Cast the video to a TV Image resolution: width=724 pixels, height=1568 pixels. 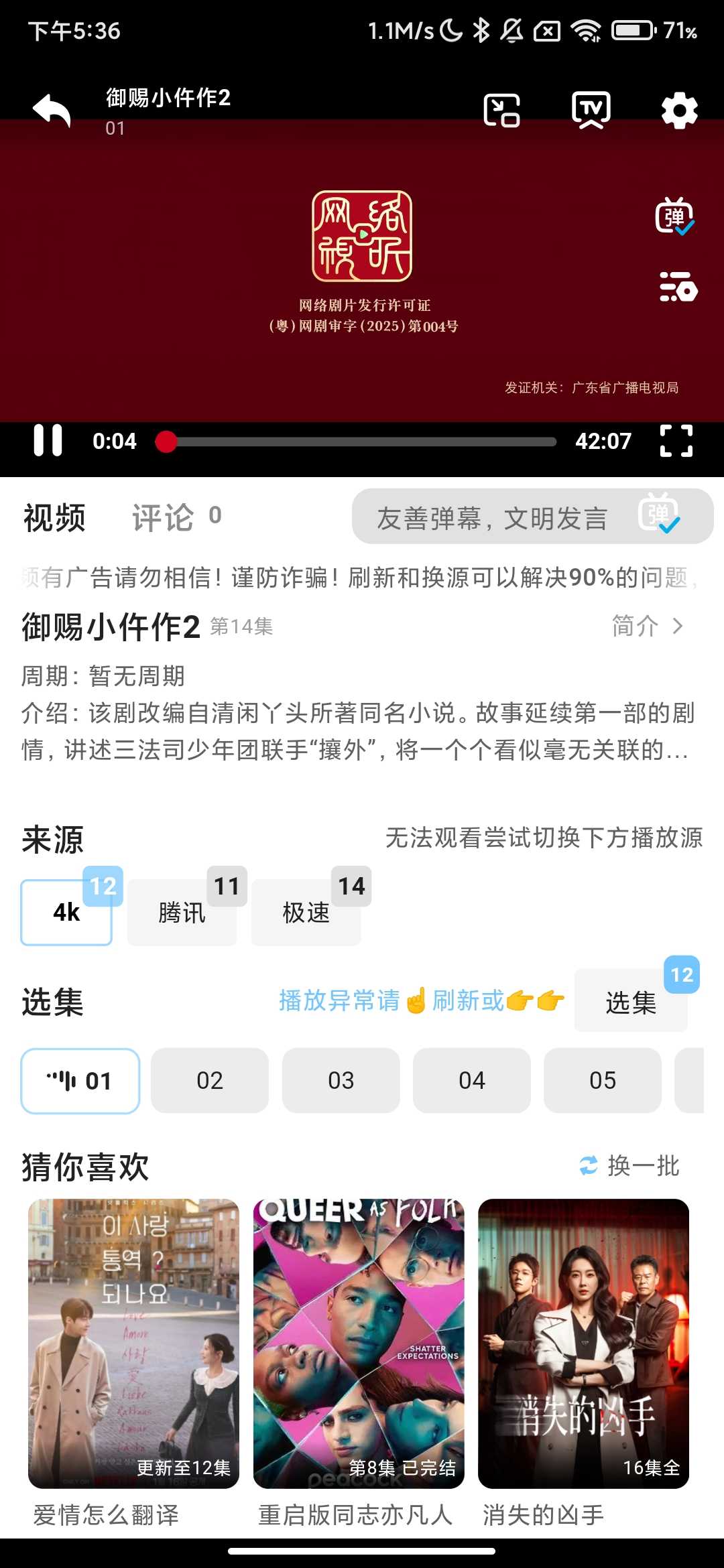click(590, 109)
